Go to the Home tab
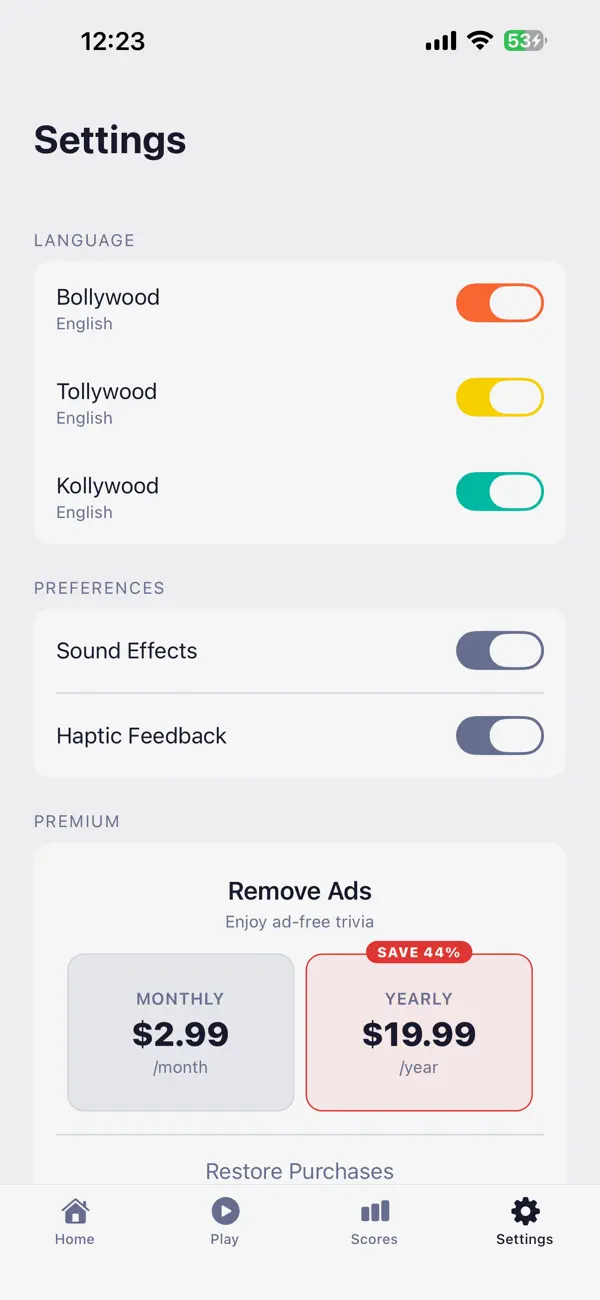Image resolution: width=600 pixels, height=1300 pixels. point(75,1223)
